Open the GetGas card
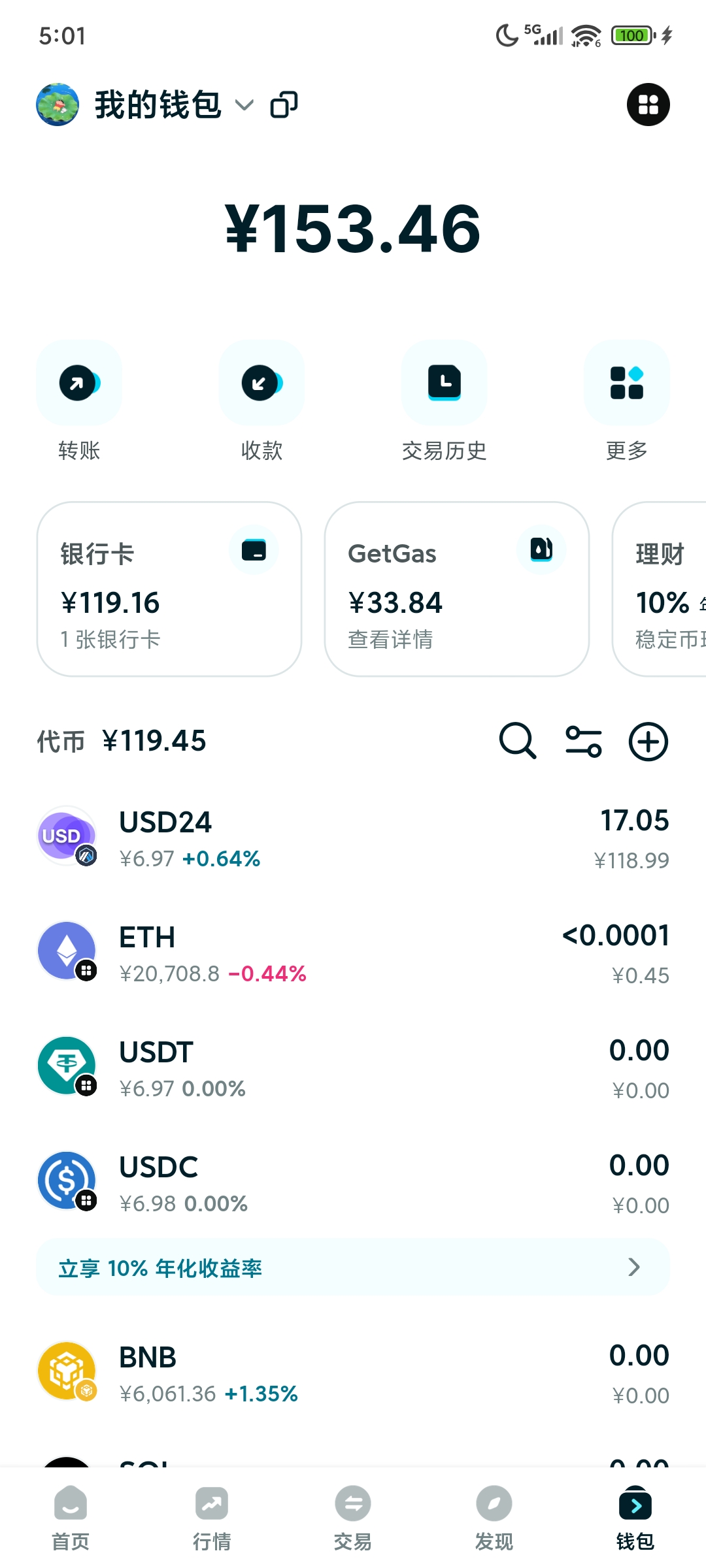706x1568 pixels. [x=456, y=589]
